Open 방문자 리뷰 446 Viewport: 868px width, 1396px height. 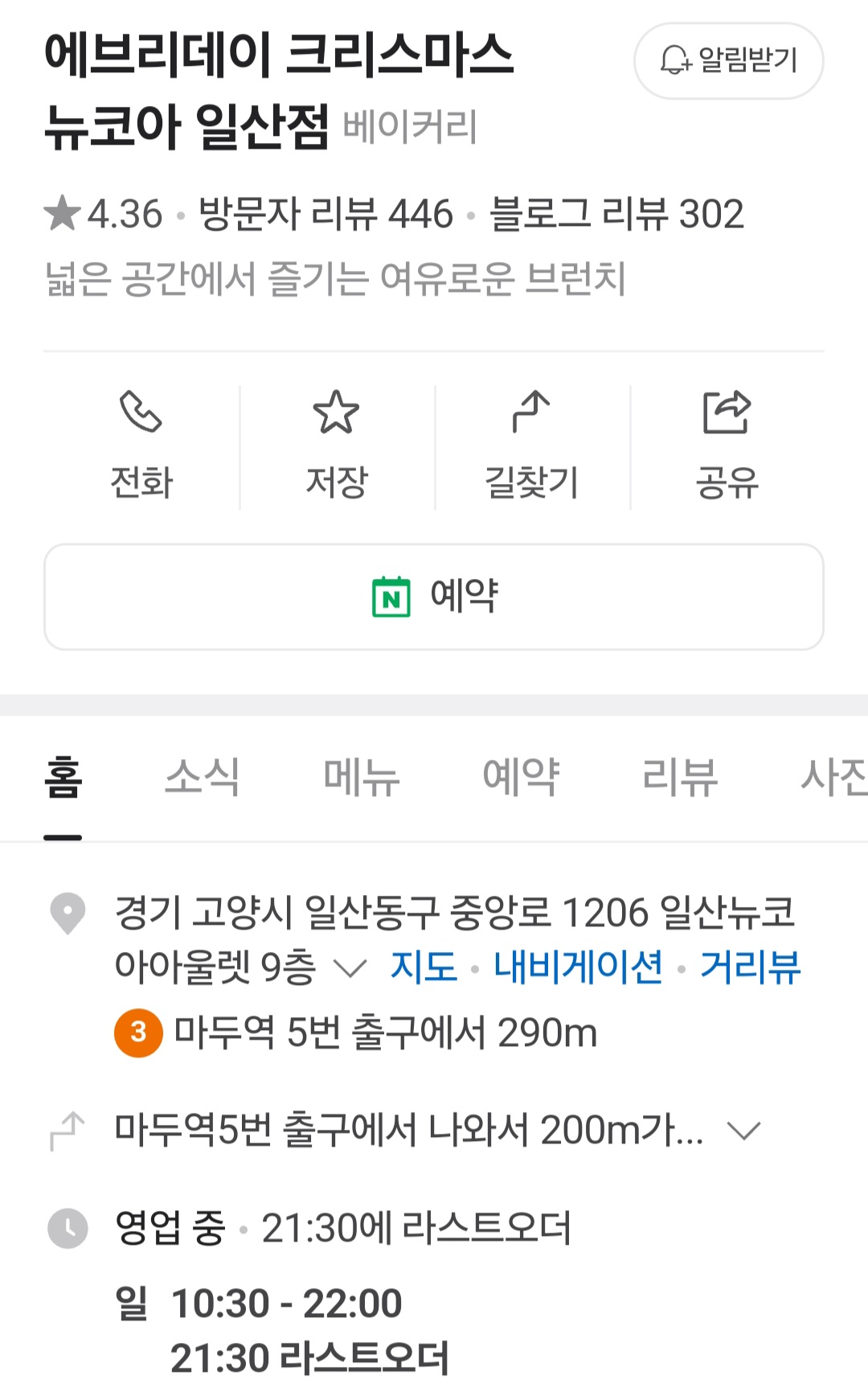pyautogui.click(x=325, y=215)
